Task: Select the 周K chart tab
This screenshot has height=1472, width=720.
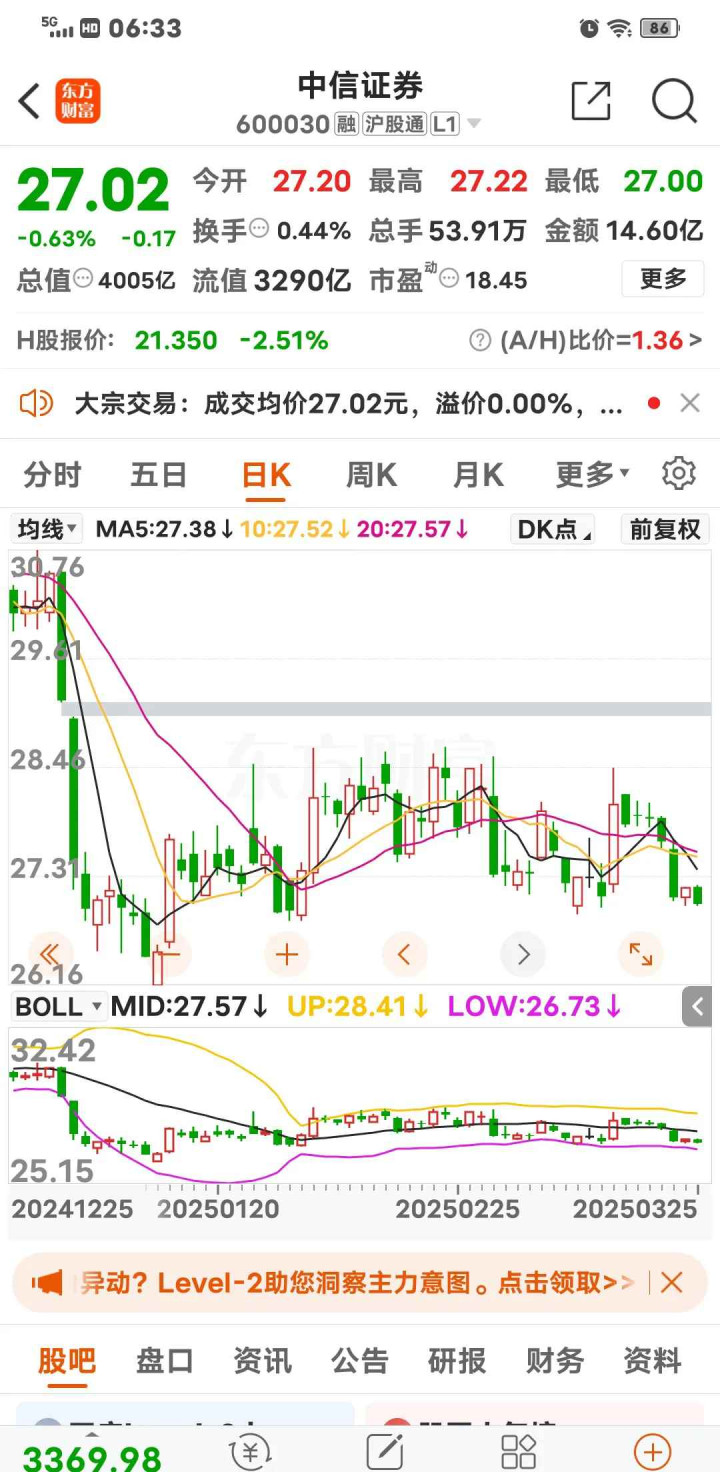Action: (x=371, y=474)
